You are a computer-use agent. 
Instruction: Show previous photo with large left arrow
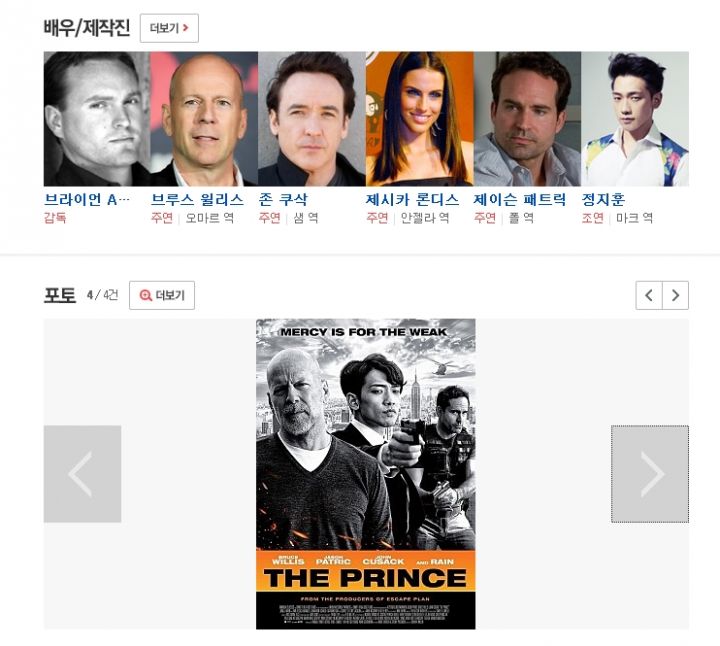pyautogui.click(x=82, y=474)
